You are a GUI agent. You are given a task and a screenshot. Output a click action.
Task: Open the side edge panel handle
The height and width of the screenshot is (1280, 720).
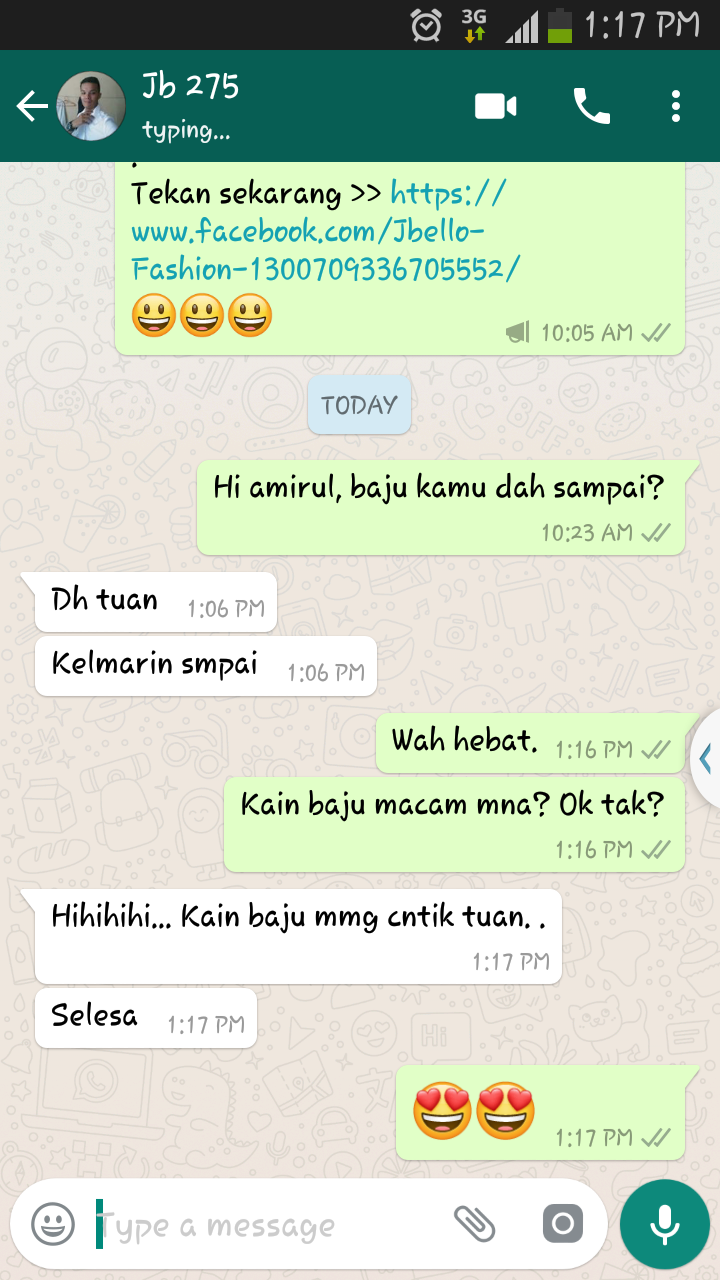pos(705,759)
